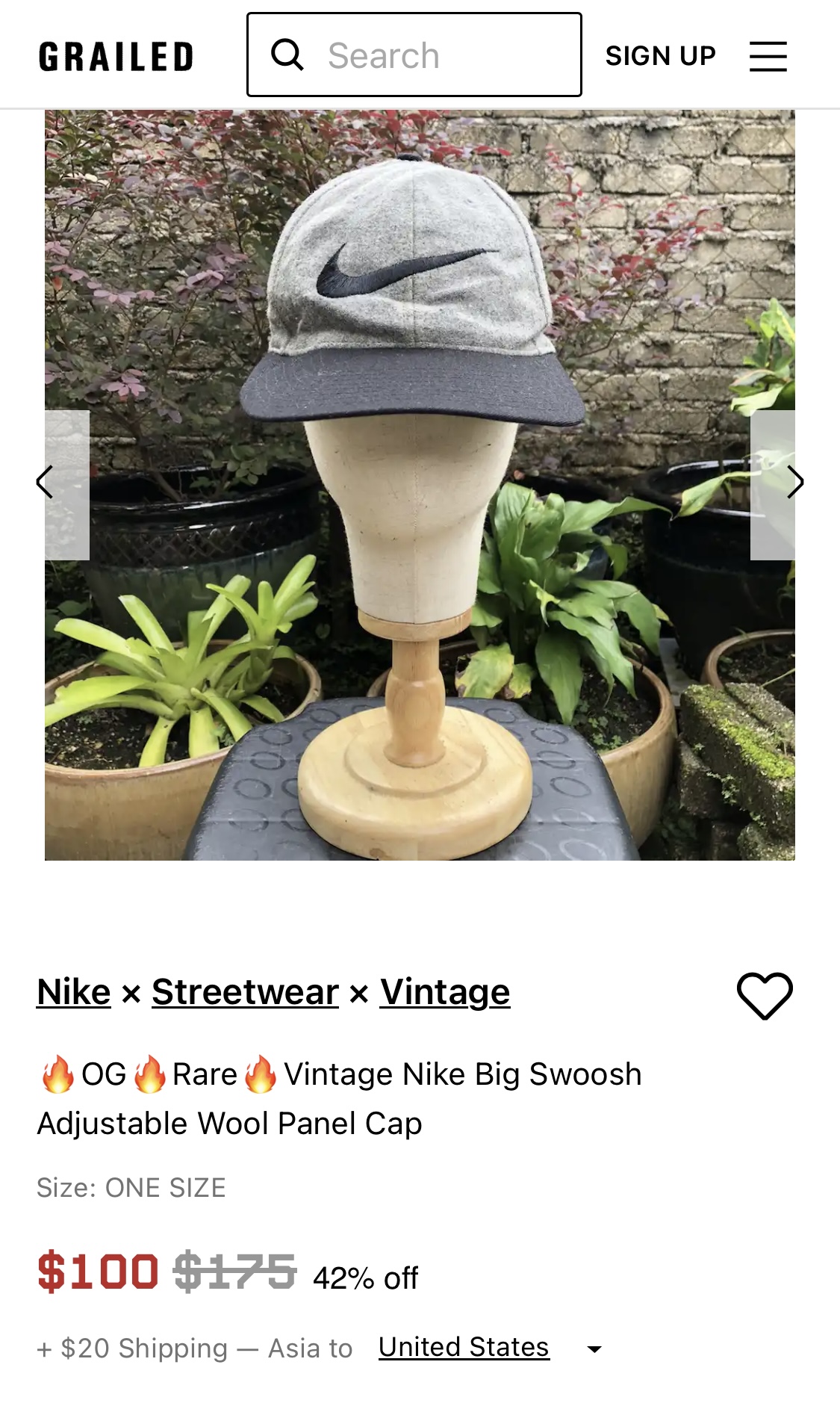840x1412 pixels.
Task: Tap the Search input field
Action: click(x=433, y=55)
